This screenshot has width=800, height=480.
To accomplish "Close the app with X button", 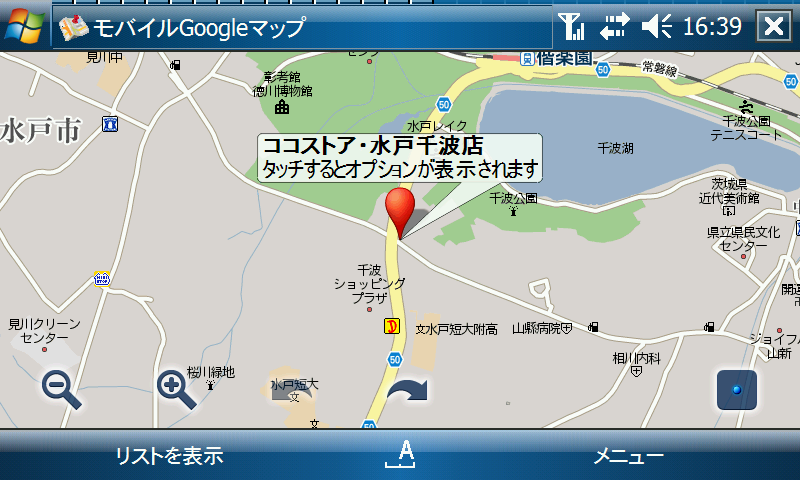I will tap(773, 26).
